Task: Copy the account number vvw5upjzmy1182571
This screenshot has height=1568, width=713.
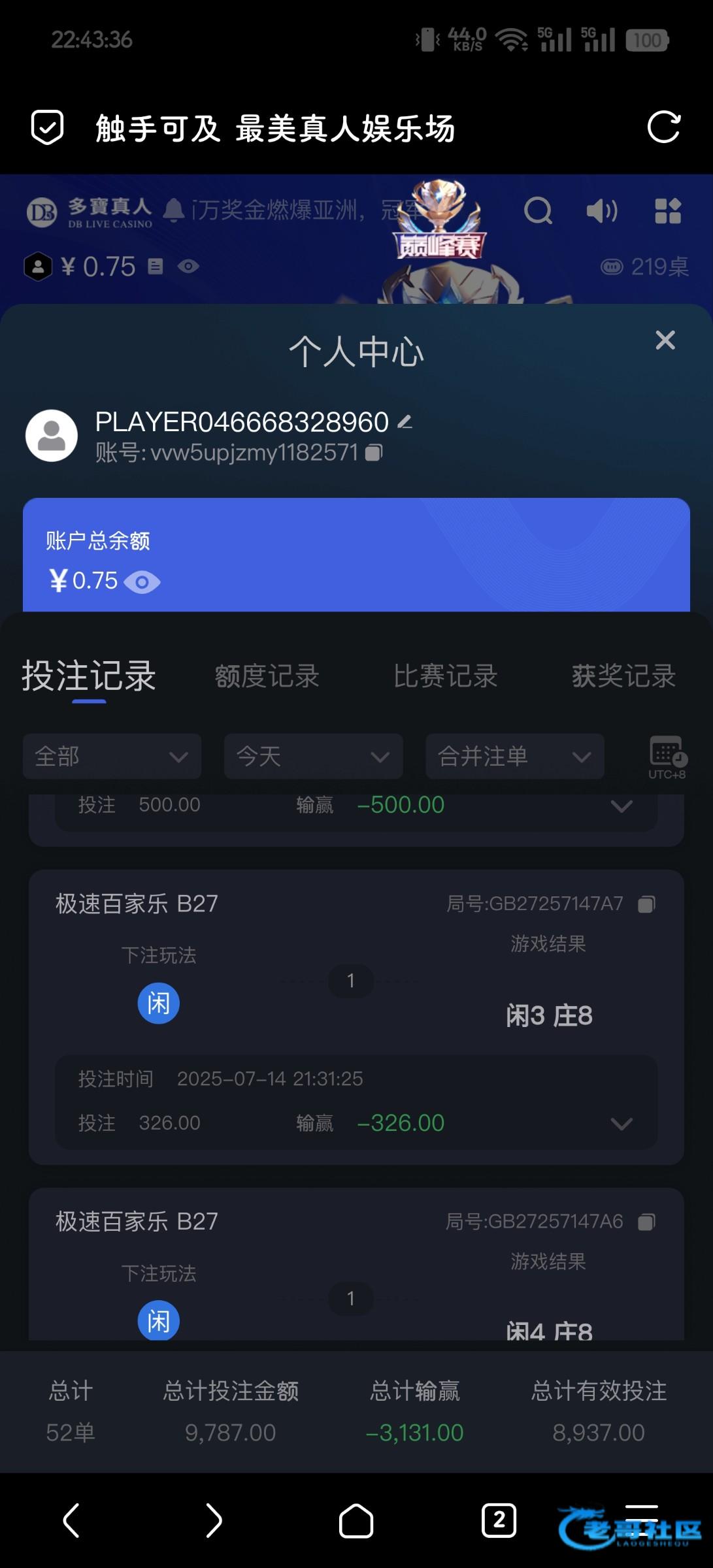Action: 373,452
